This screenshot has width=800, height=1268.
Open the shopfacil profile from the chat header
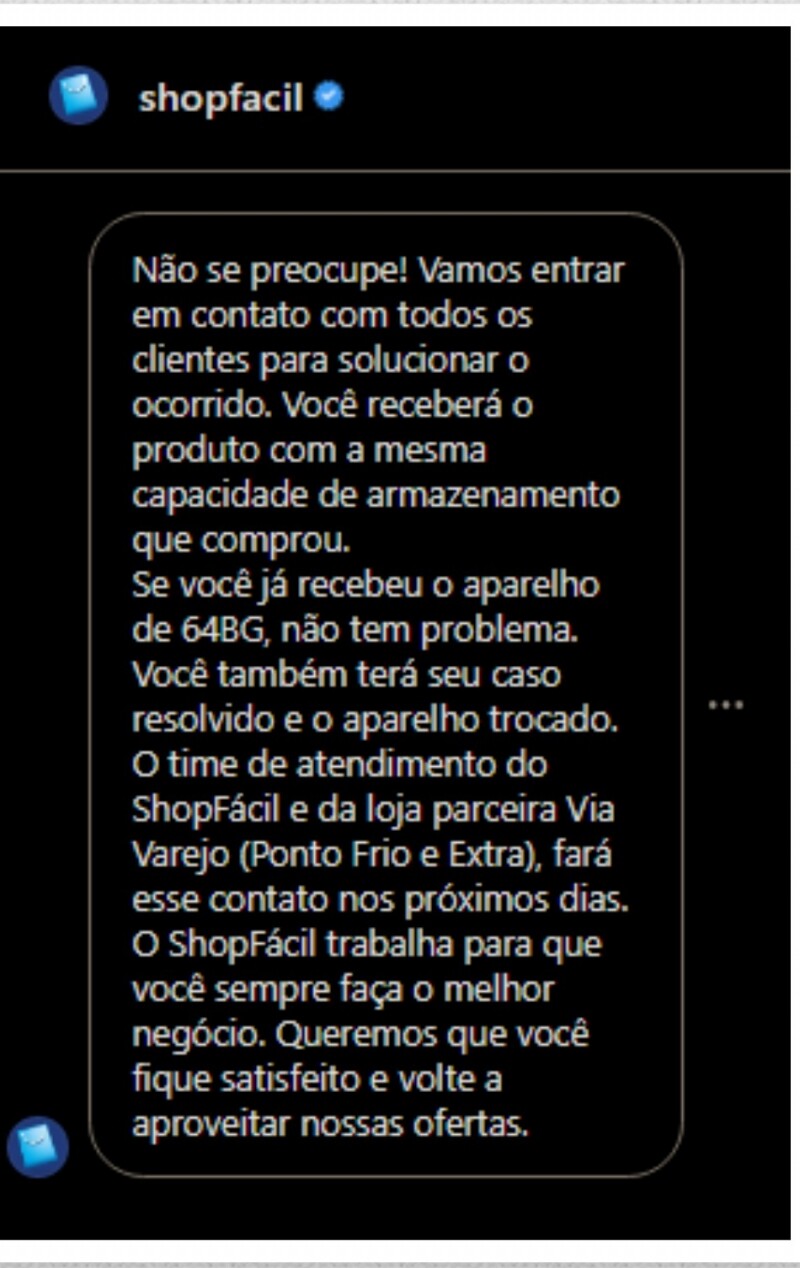pos(220,98)
